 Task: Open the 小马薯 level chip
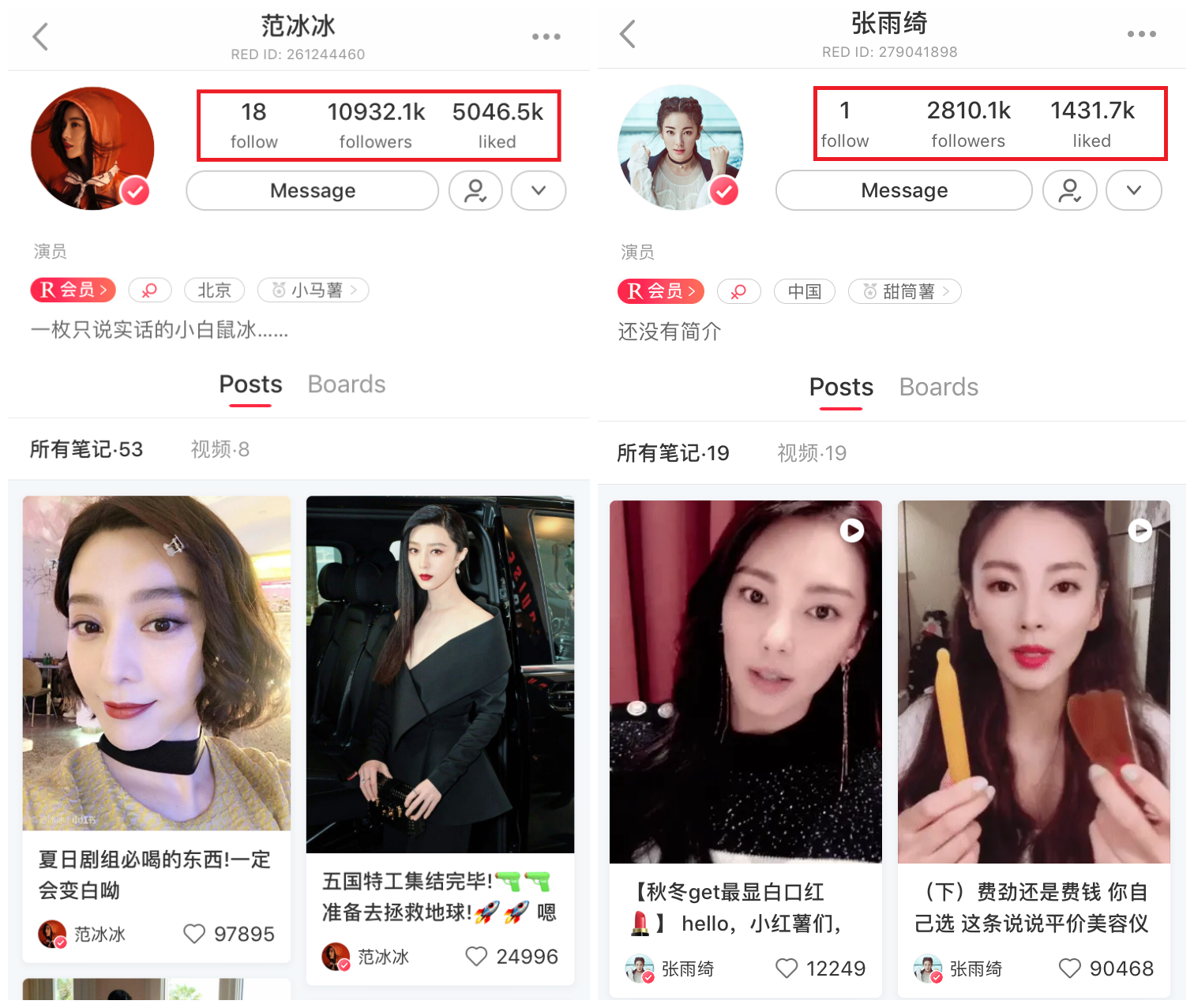pos(314,290)
